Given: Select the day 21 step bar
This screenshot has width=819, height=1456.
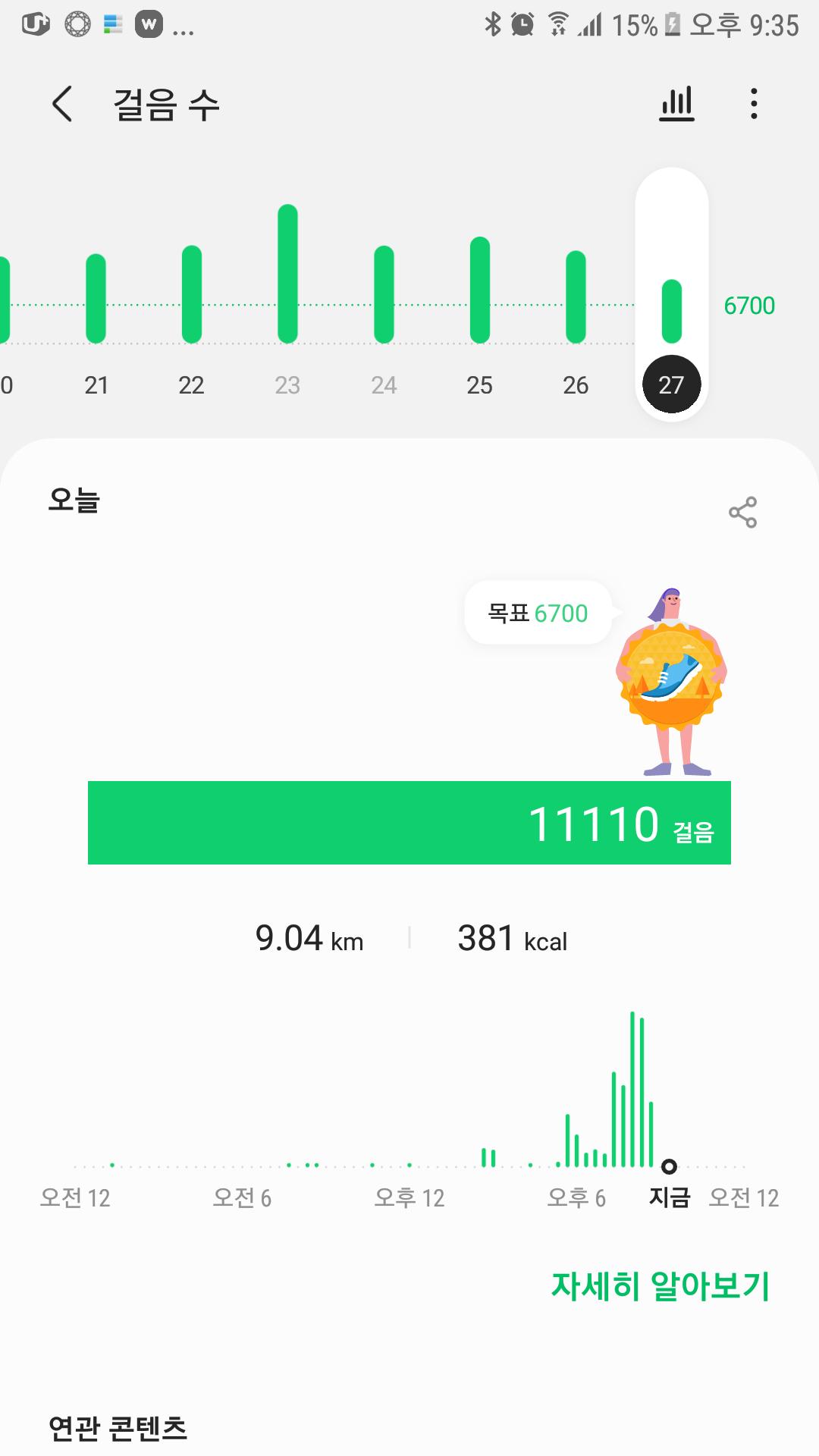Looking at the screenshot, I should point(96,299).
